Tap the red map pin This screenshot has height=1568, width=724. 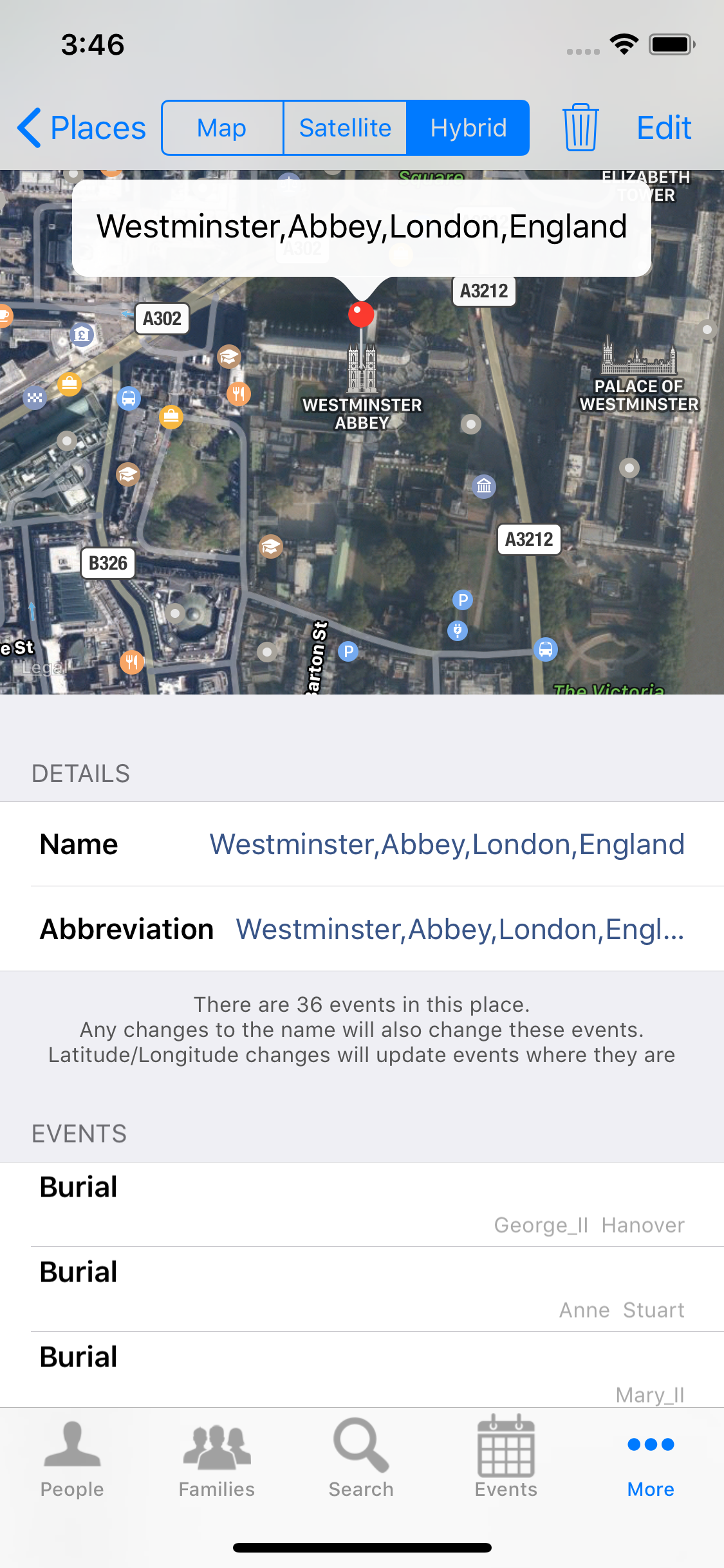pos(361,315)
